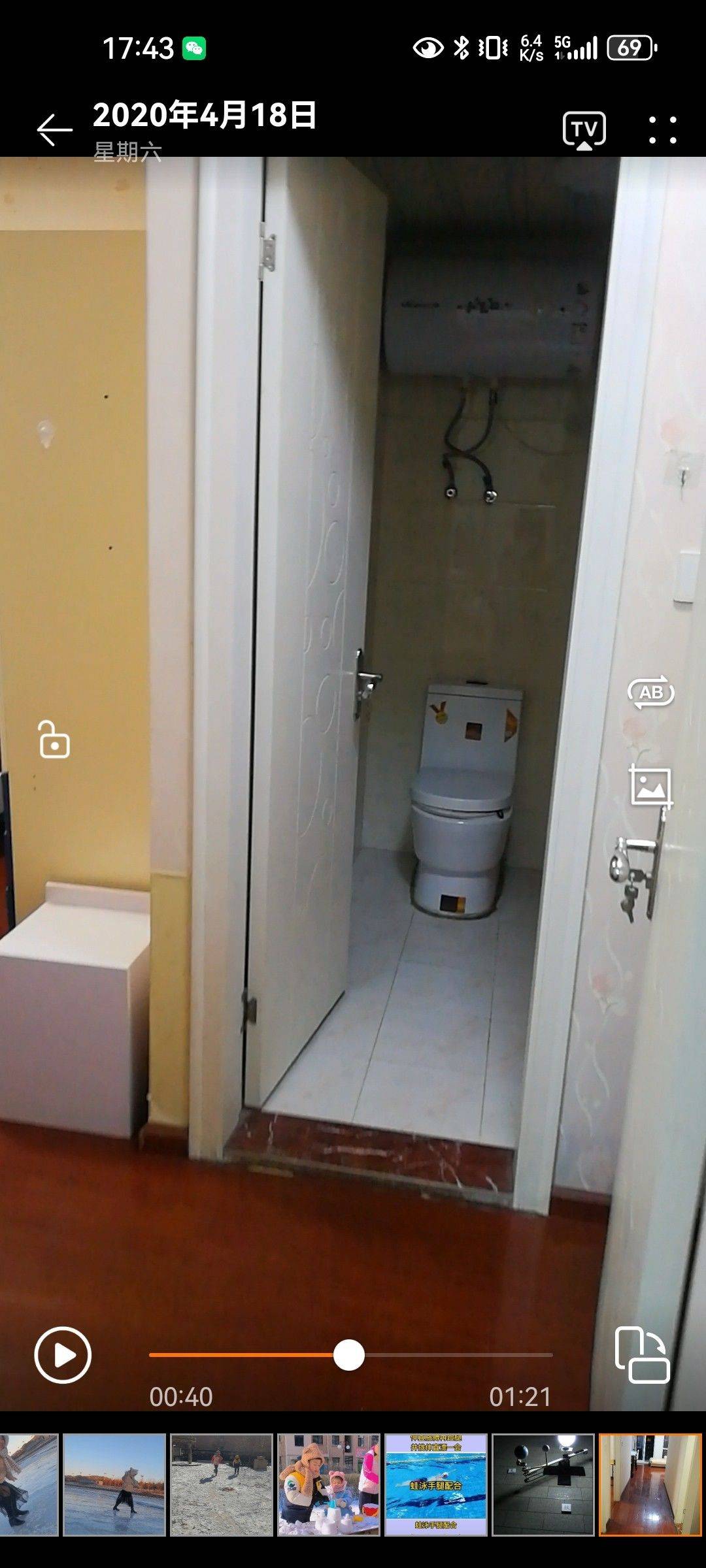Tap the video progress slider handle

pos(348,1355)
